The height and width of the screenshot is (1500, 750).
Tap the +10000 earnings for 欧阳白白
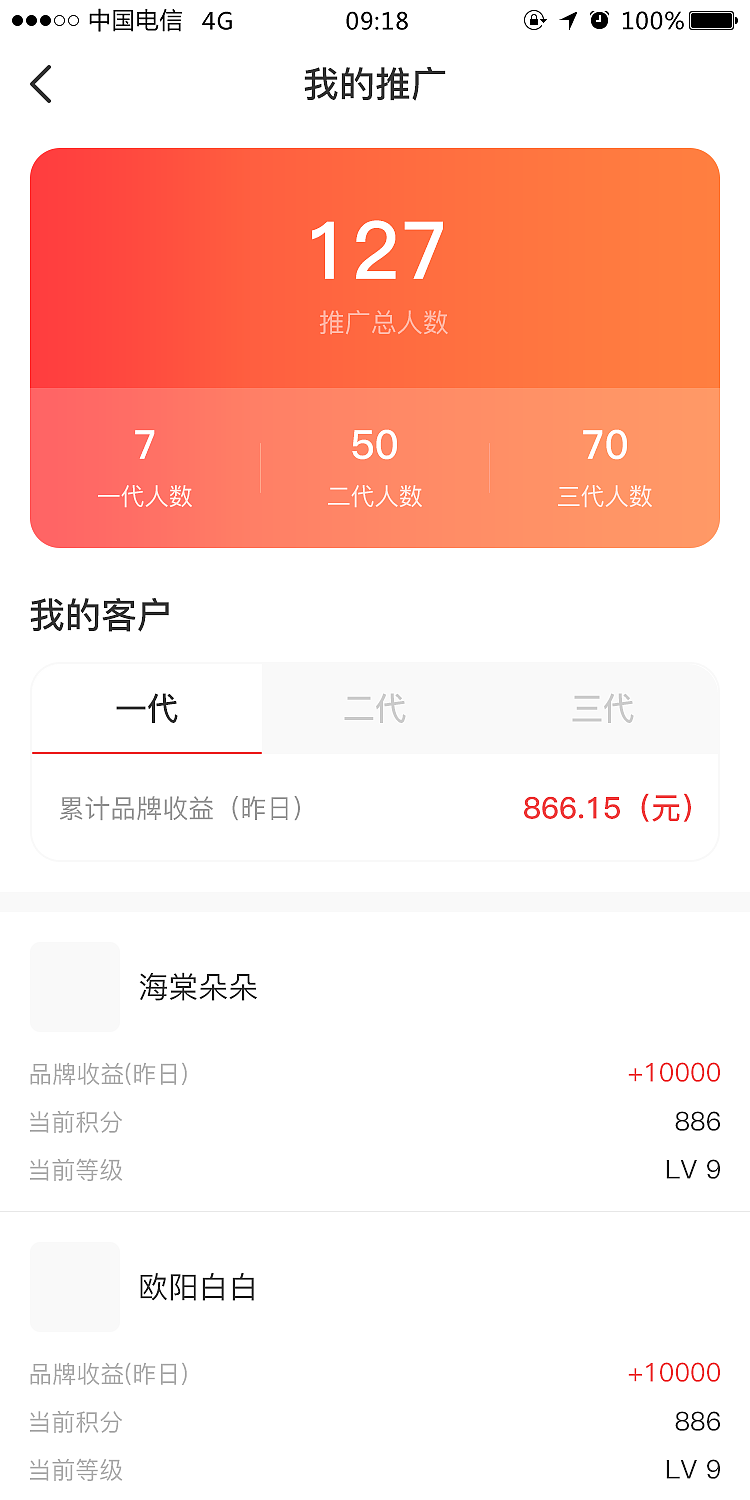pyautogui.click(x=674, y=1372)
